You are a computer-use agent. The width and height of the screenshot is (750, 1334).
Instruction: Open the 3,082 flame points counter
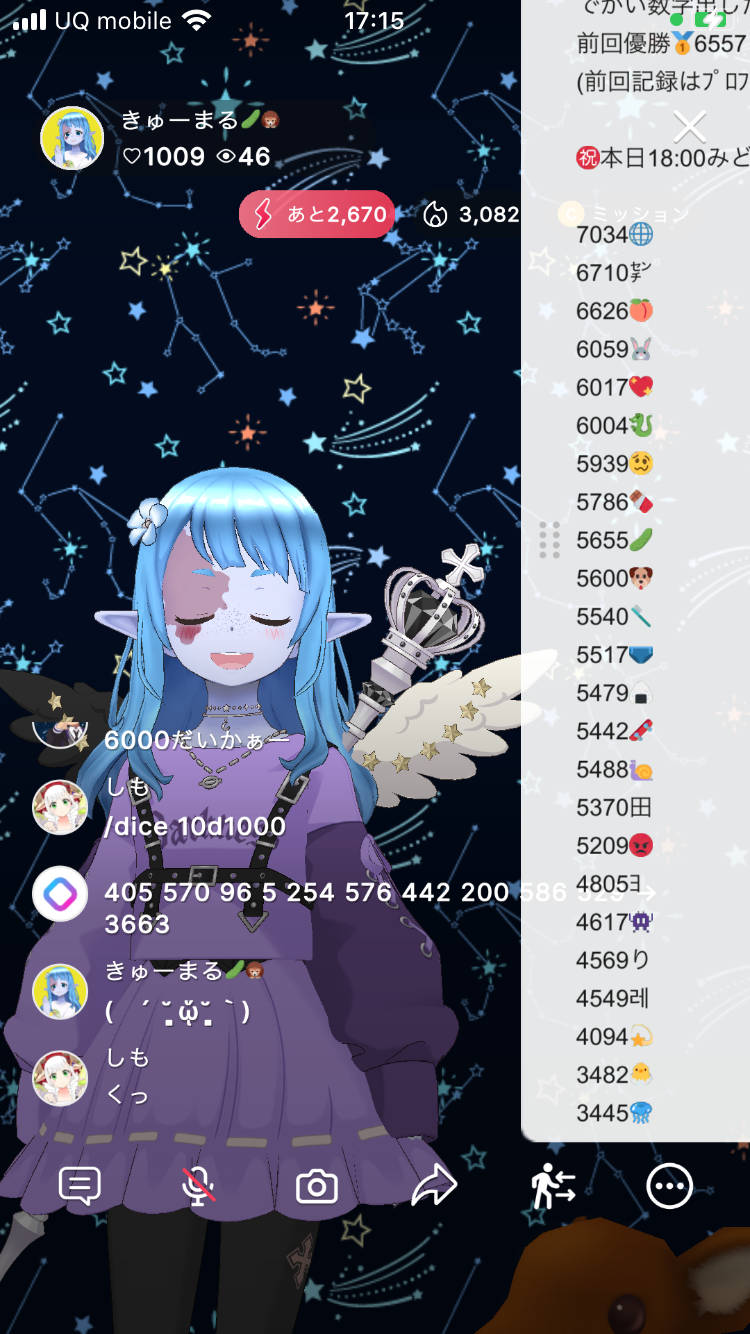[471, 214]
